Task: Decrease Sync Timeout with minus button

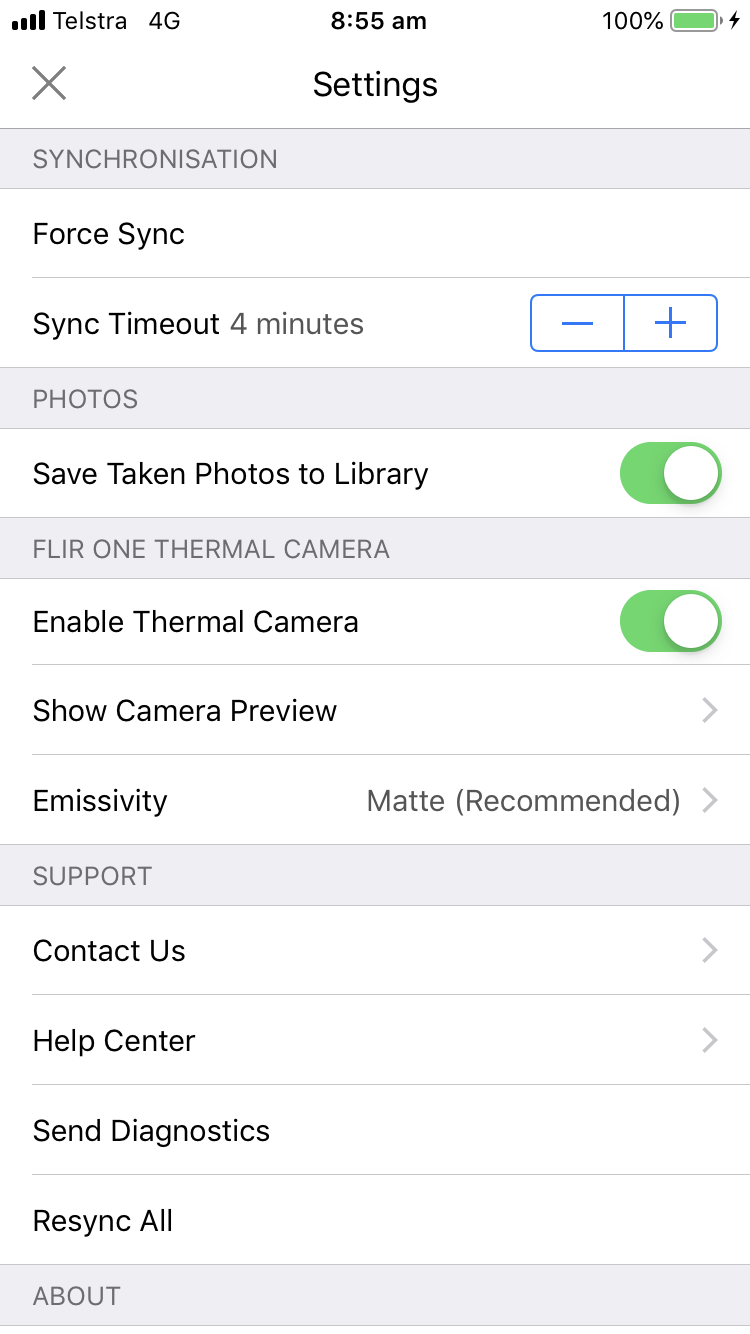Action: pyautogui.click(x=577, y=323)
